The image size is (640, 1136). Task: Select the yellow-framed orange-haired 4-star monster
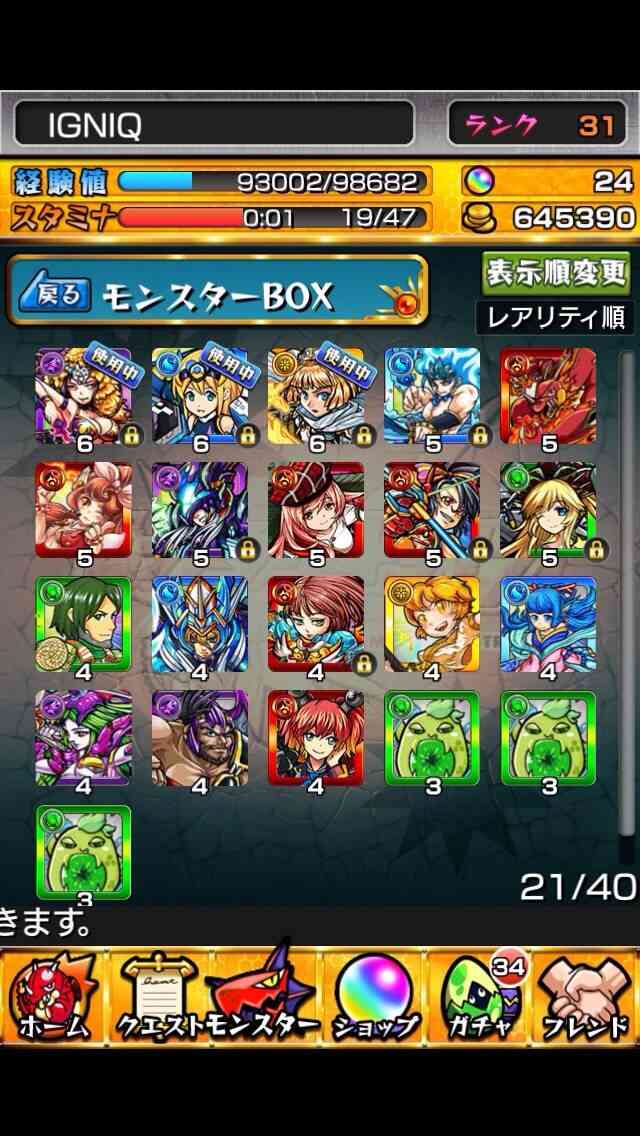[x=432, y=625]
